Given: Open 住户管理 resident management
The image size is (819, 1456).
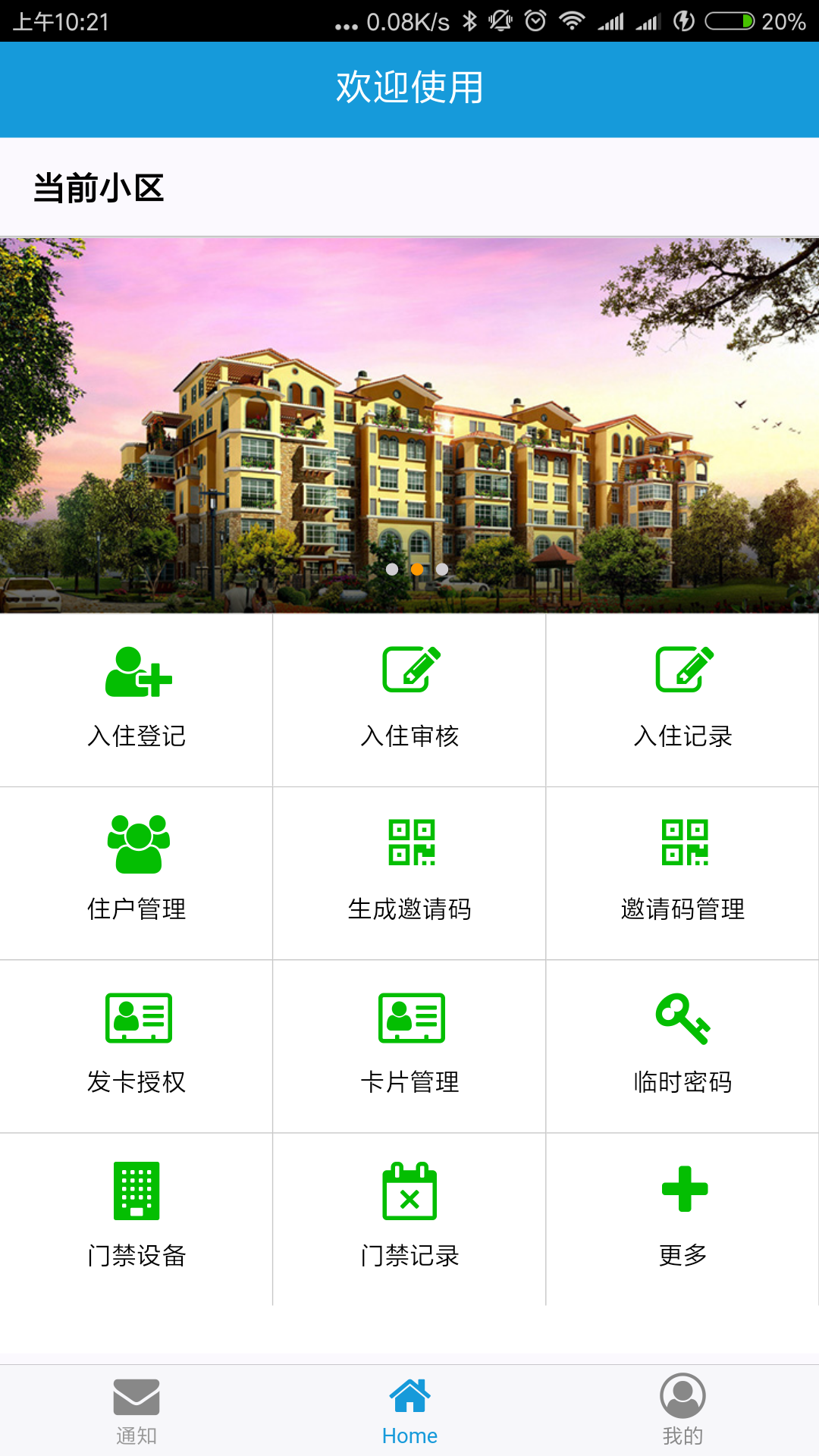Looking at the screenshot, I should pyautogui.click(x=136, y=872).
